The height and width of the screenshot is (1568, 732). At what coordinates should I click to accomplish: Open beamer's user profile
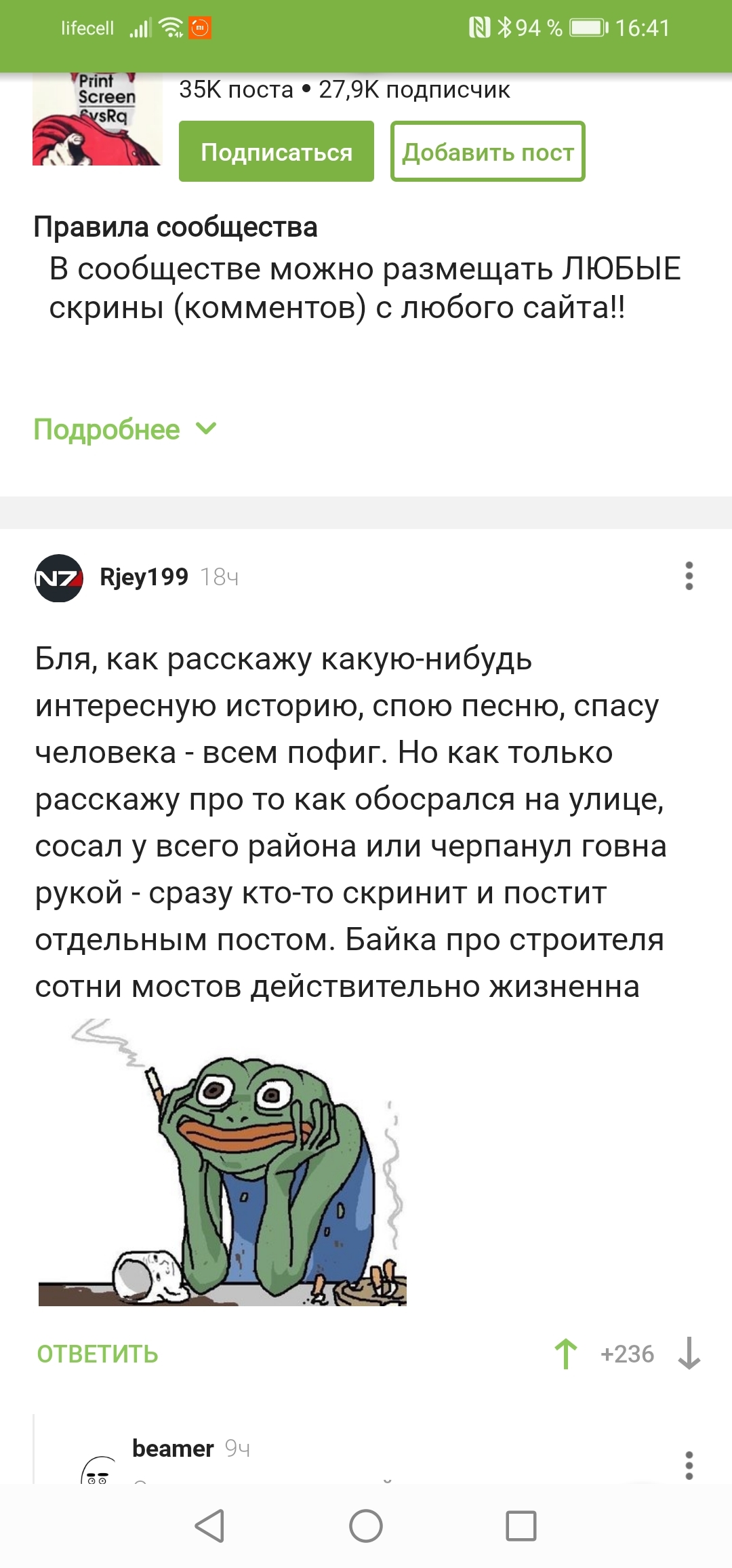click(x=173, y=1448)
